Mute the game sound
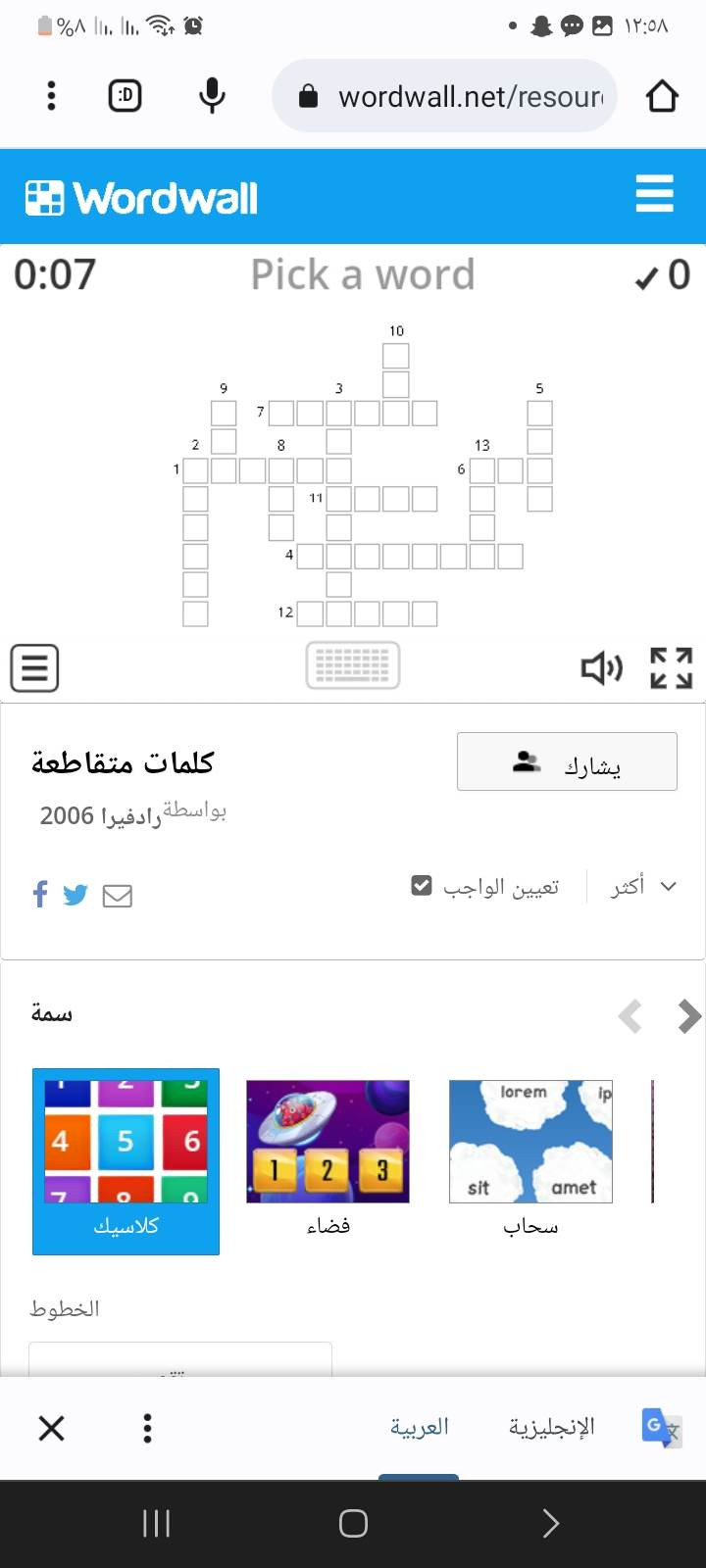Image resolution: width=706 pixels, height=1568 pixels. click(x=601, y=668)
